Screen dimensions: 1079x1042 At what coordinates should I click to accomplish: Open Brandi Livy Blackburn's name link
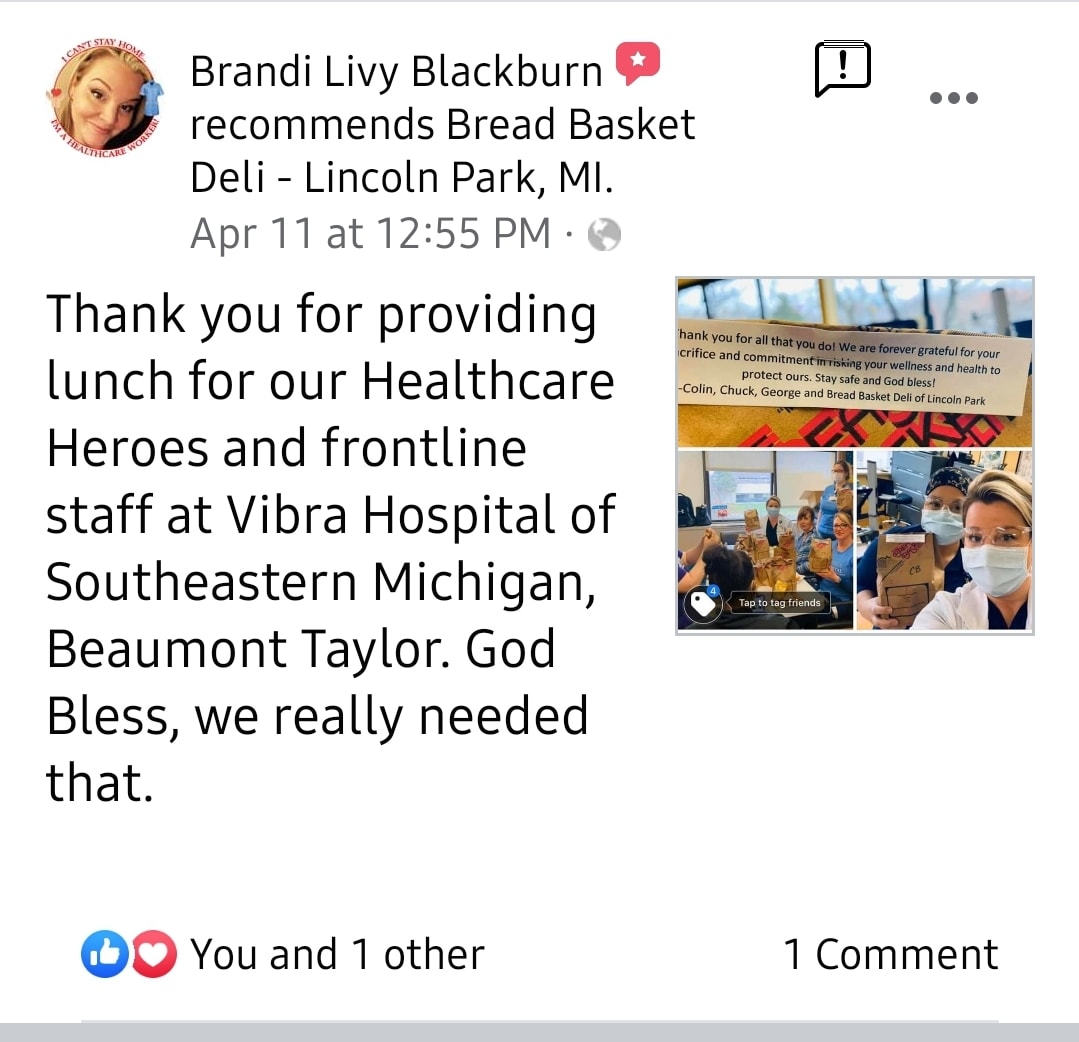coord(396,71)
